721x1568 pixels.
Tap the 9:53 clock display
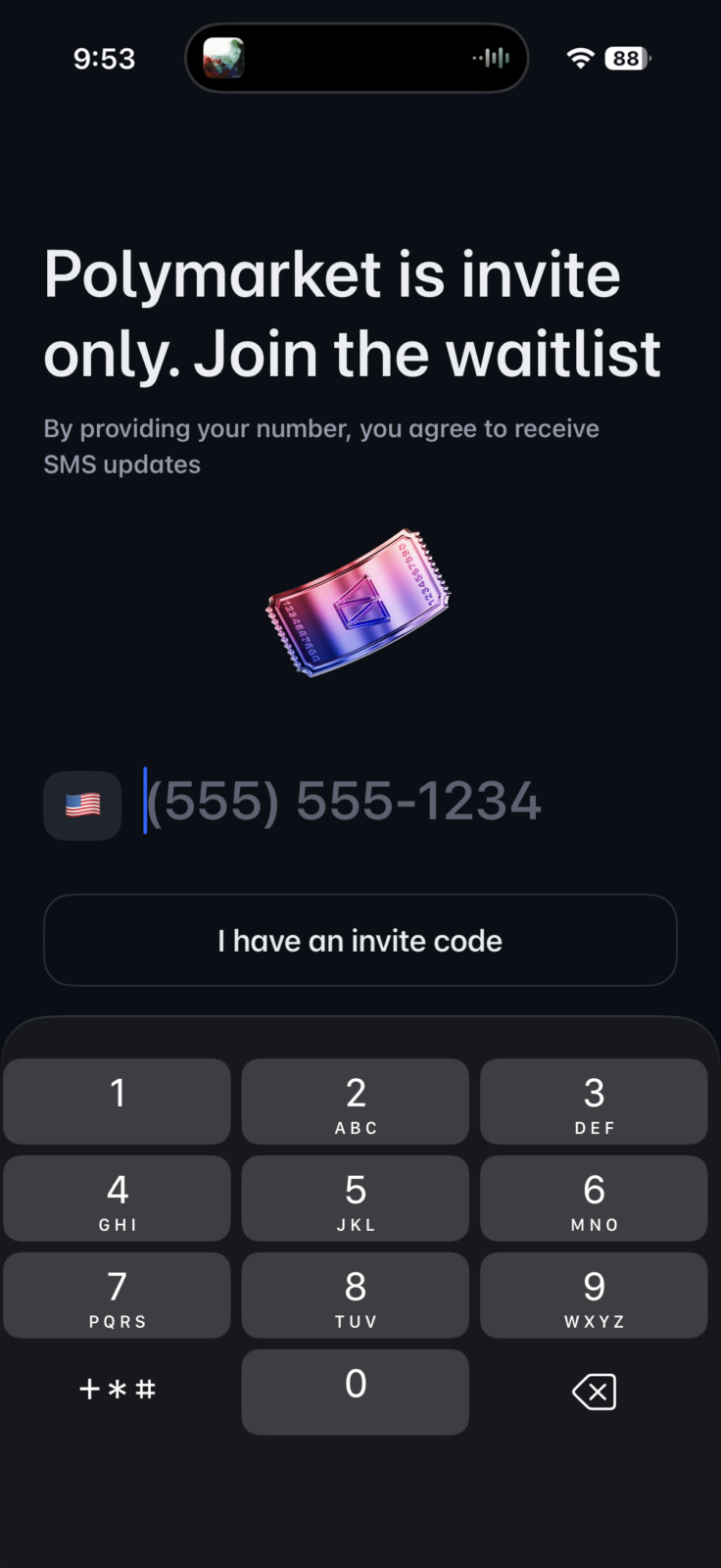tap(104, 58)
